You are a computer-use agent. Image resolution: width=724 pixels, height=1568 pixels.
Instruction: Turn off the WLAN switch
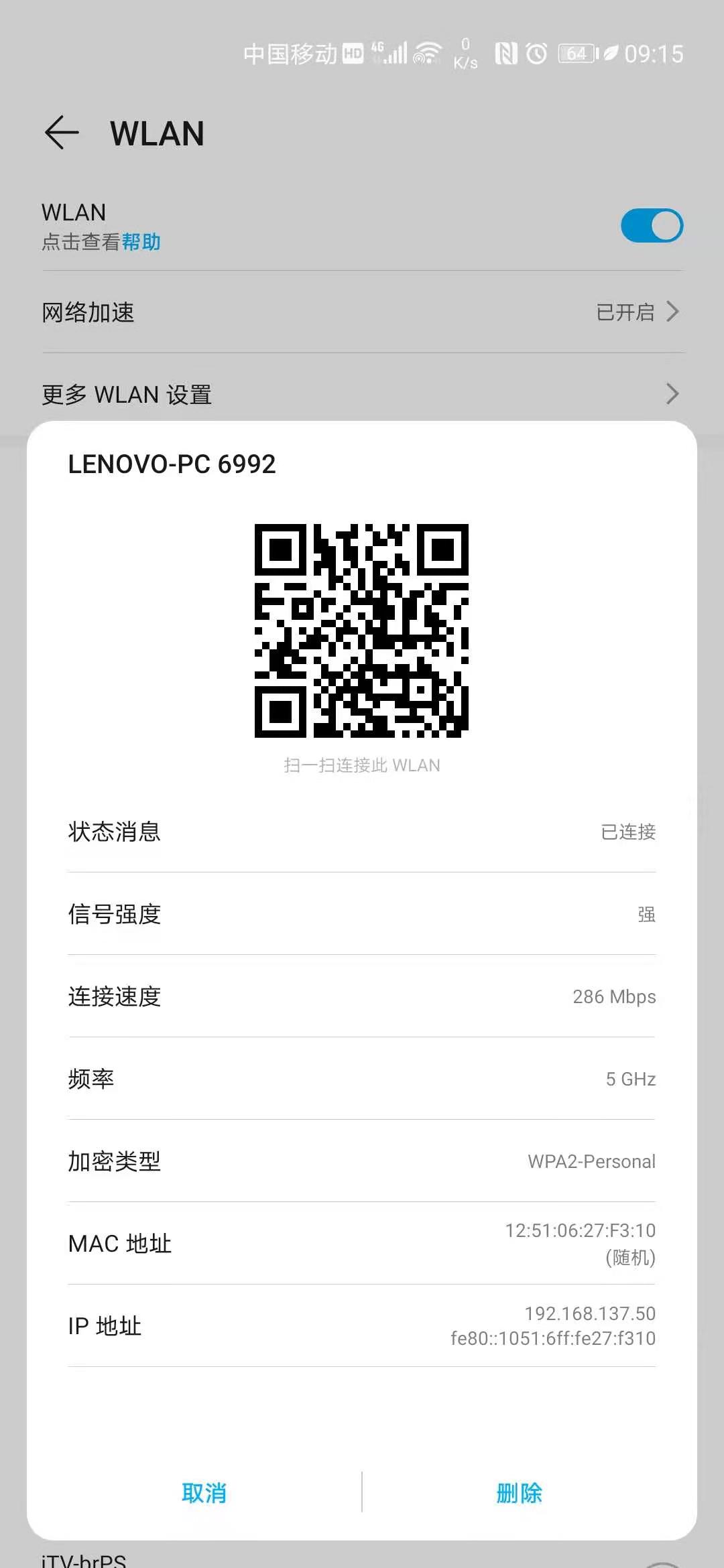[651, 226]
